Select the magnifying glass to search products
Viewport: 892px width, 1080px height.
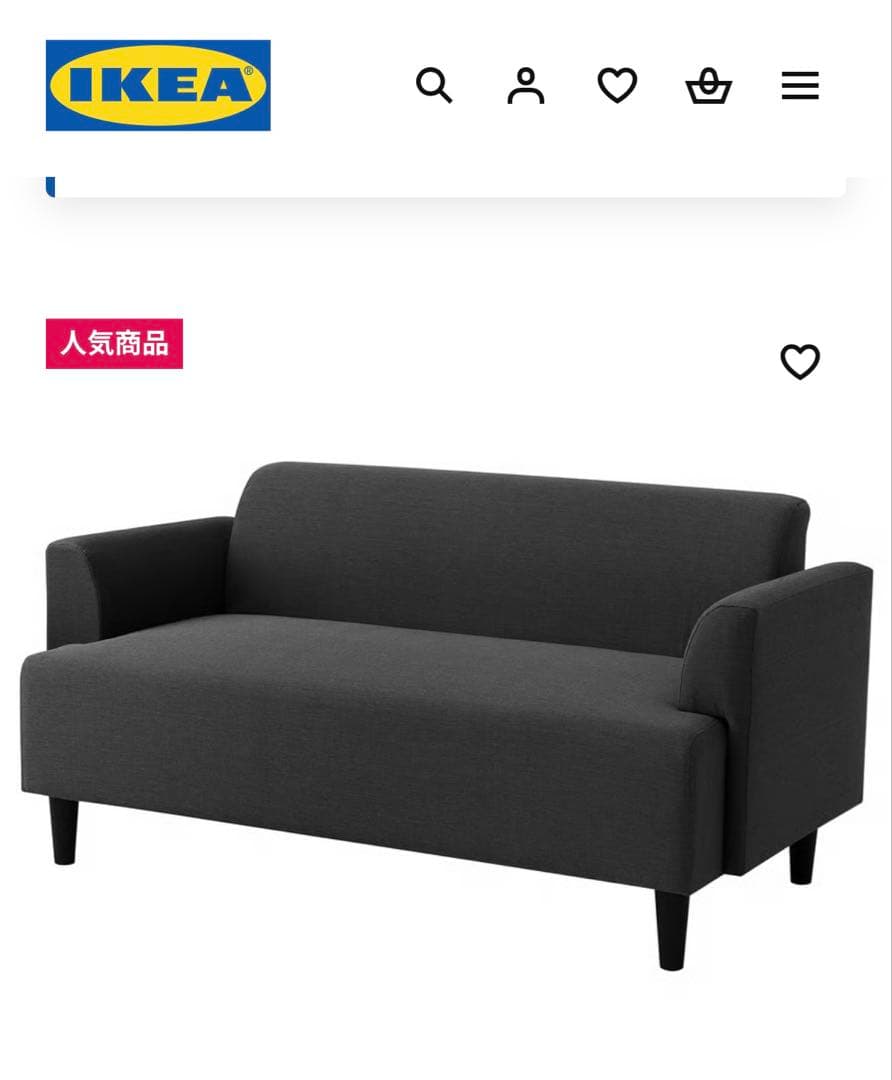click(435, 87)
